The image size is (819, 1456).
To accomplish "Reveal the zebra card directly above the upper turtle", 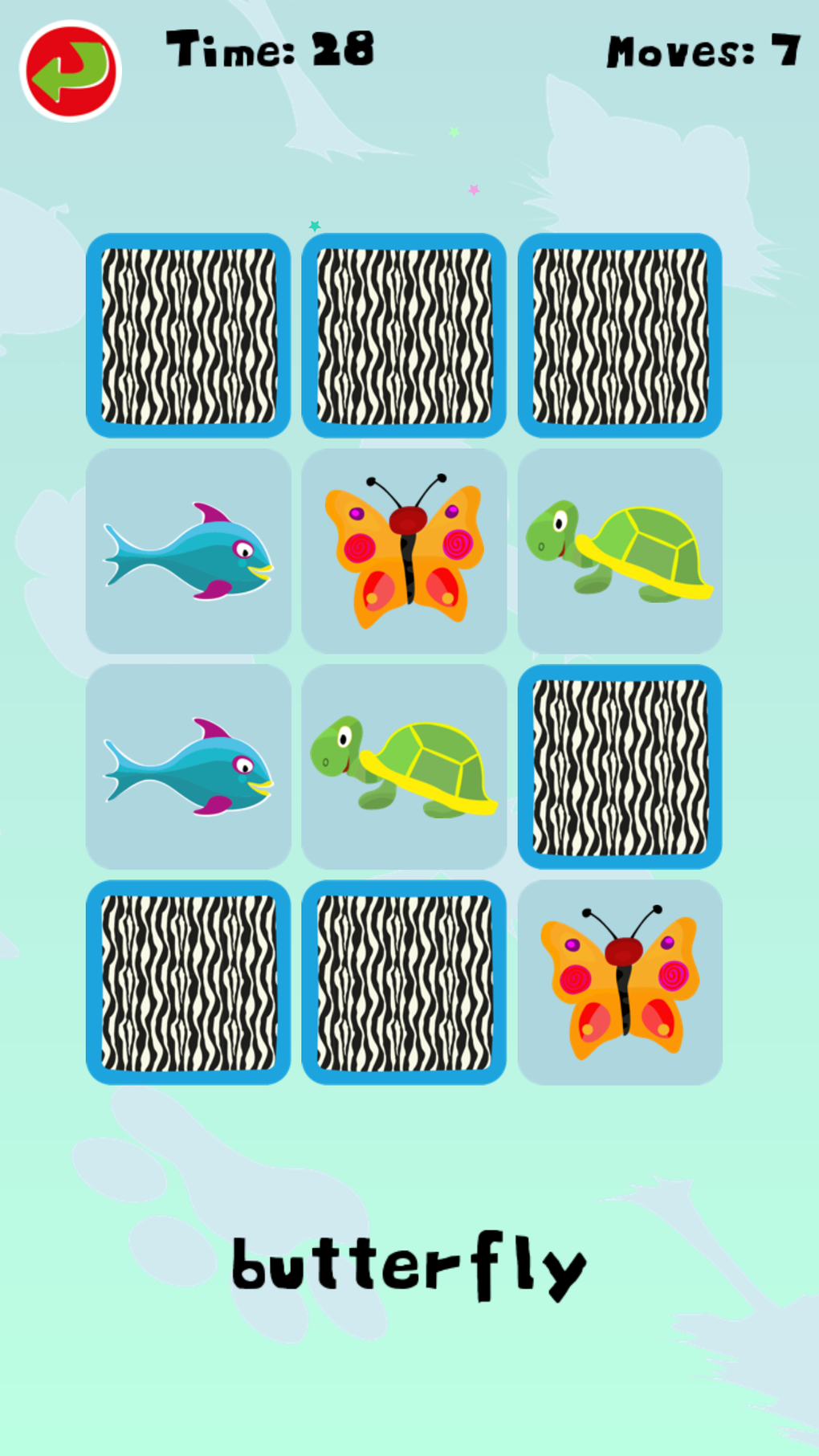I will point(620,336).
